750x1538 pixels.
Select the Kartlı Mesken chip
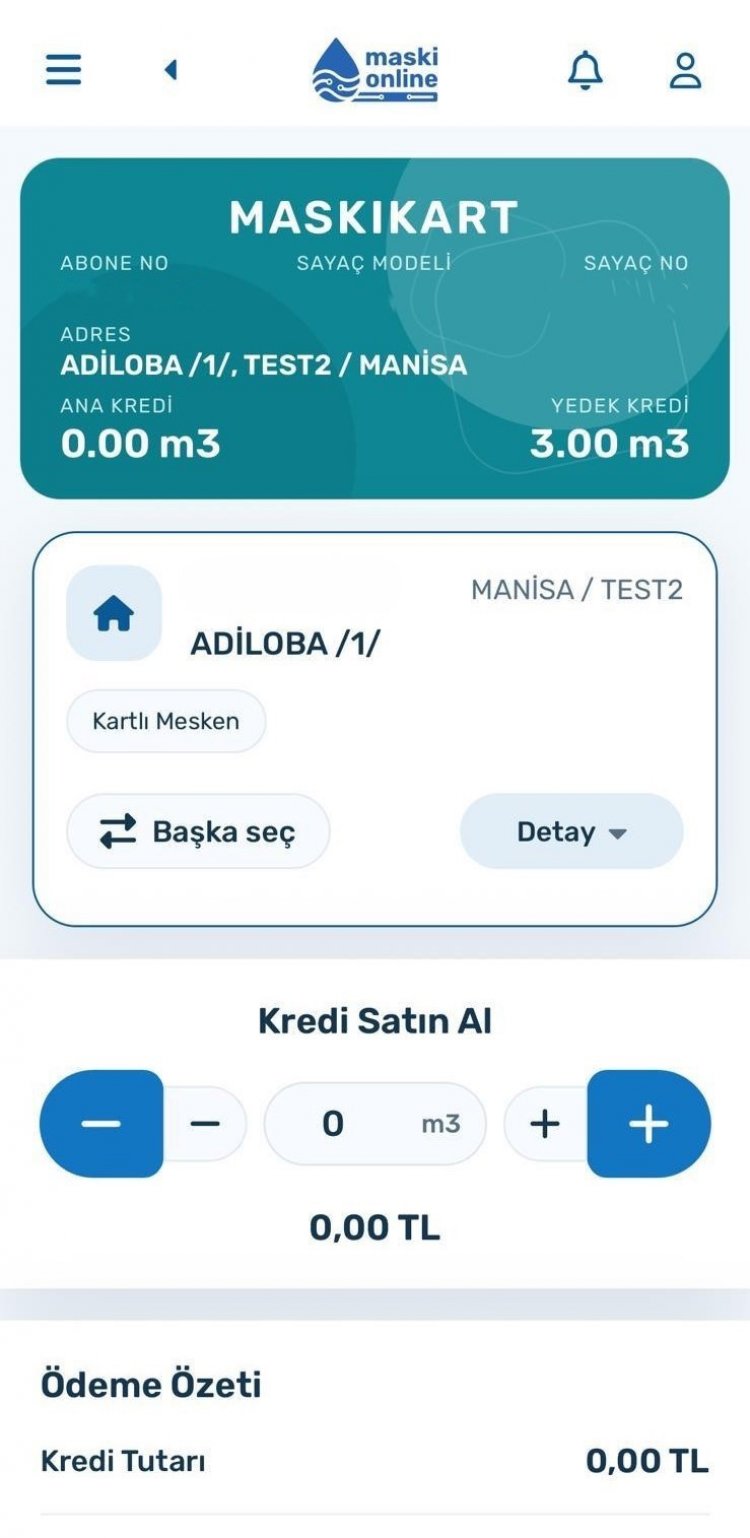[166, 721]
